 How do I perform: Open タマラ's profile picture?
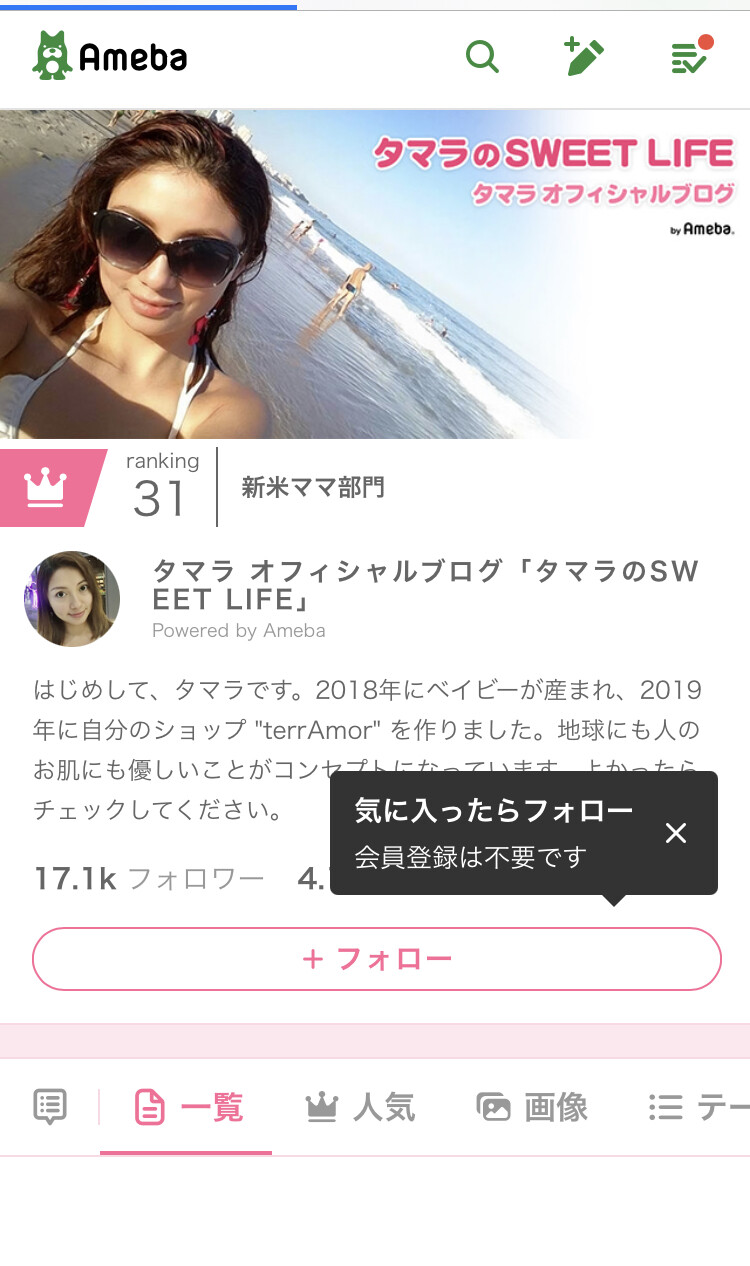coord(72,599)
